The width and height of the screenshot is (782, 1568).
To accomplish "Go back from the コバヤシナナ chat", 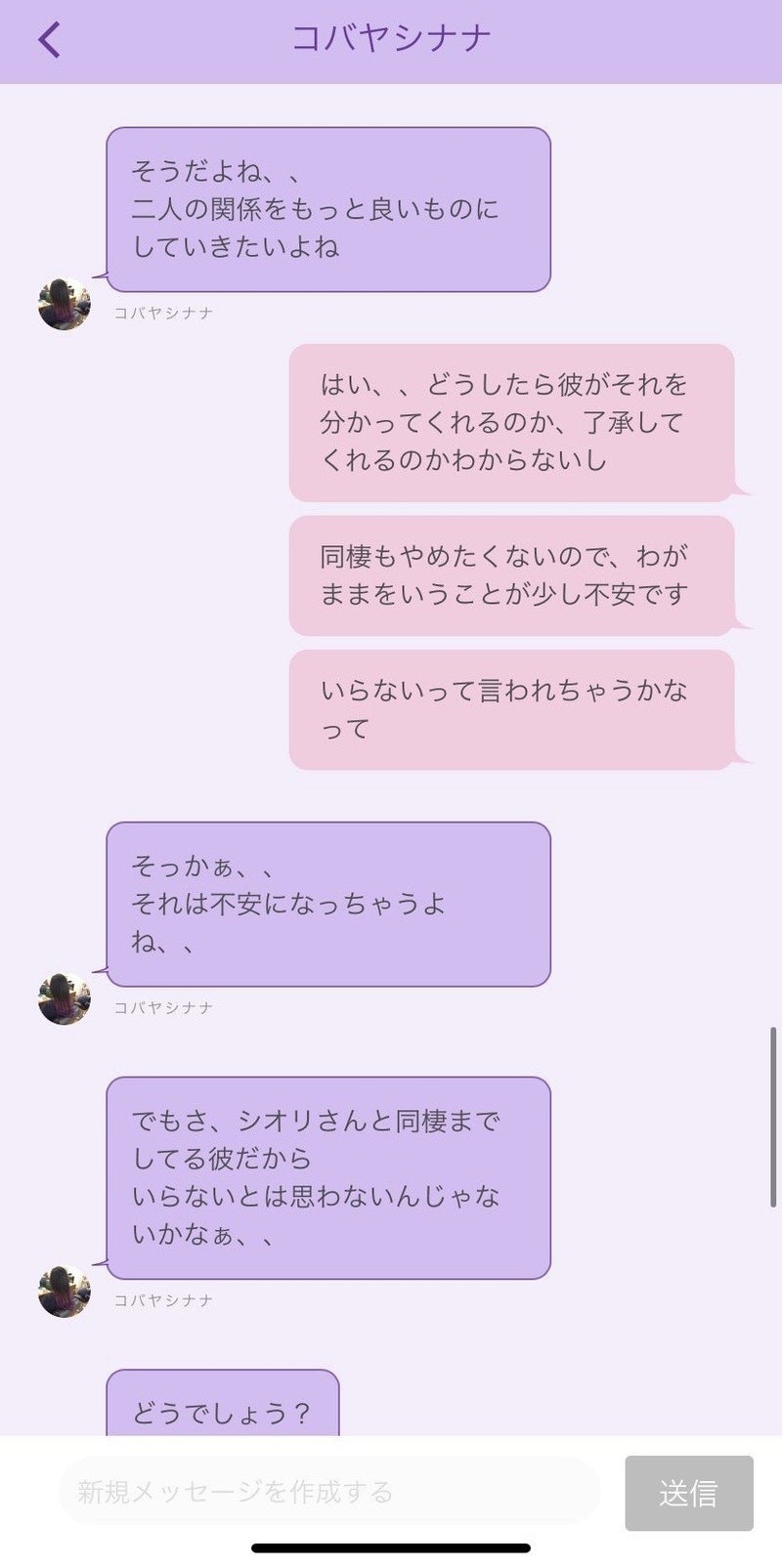I will click(x=49, y=40).
